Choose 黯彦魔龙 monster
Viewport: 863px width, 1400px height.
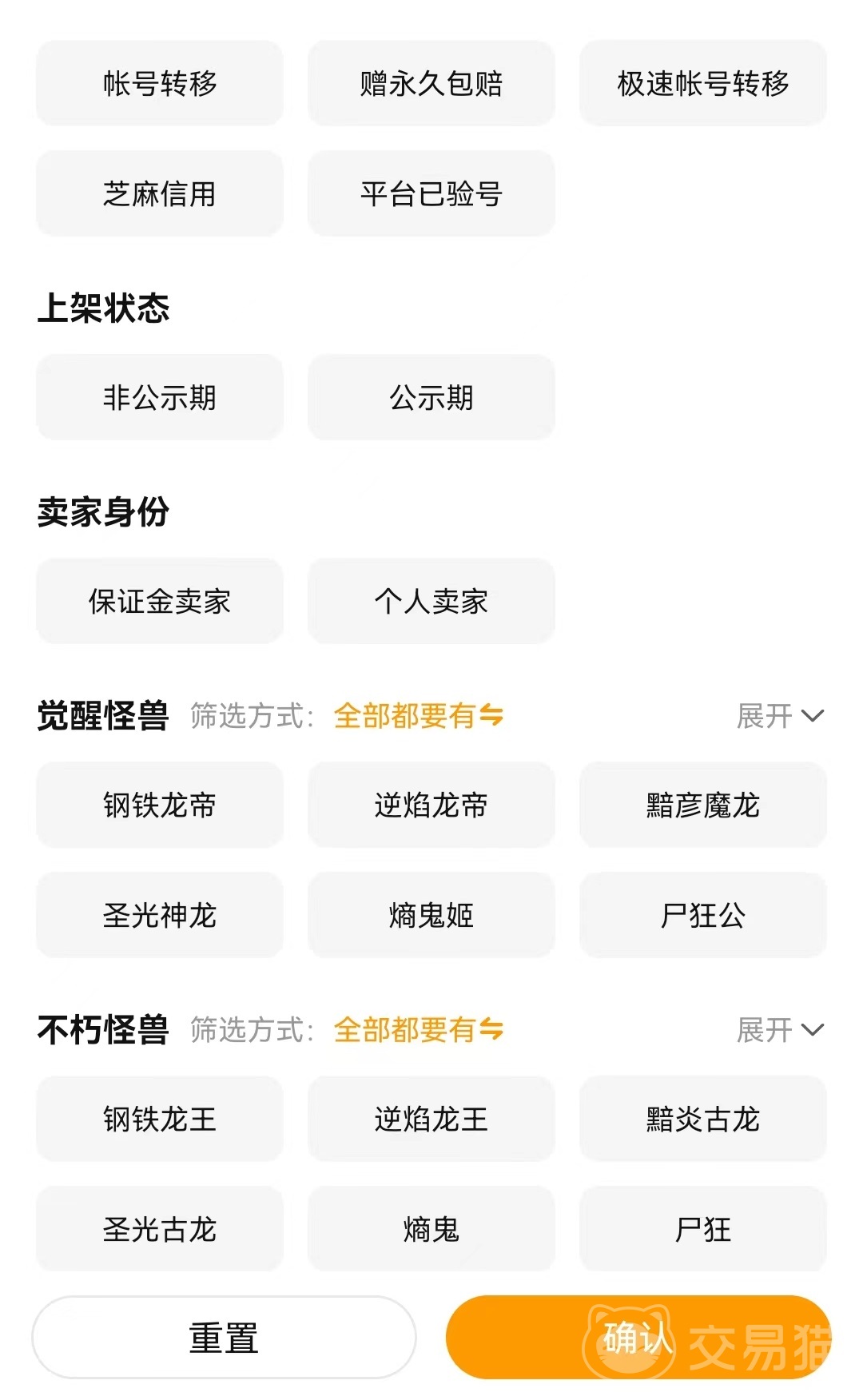(x=703, y=805)
